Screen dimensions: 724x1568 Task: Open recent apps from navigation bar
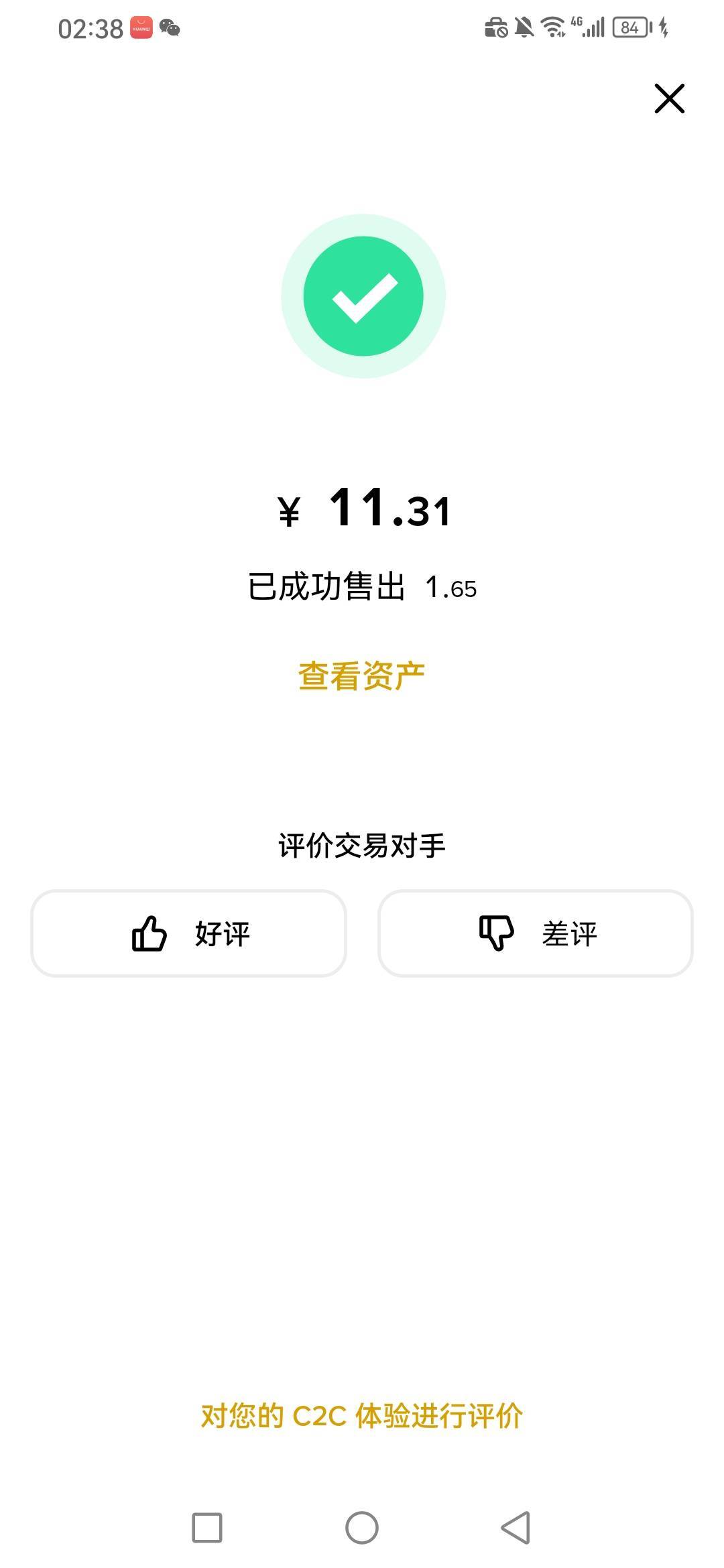pos(207,1528)
